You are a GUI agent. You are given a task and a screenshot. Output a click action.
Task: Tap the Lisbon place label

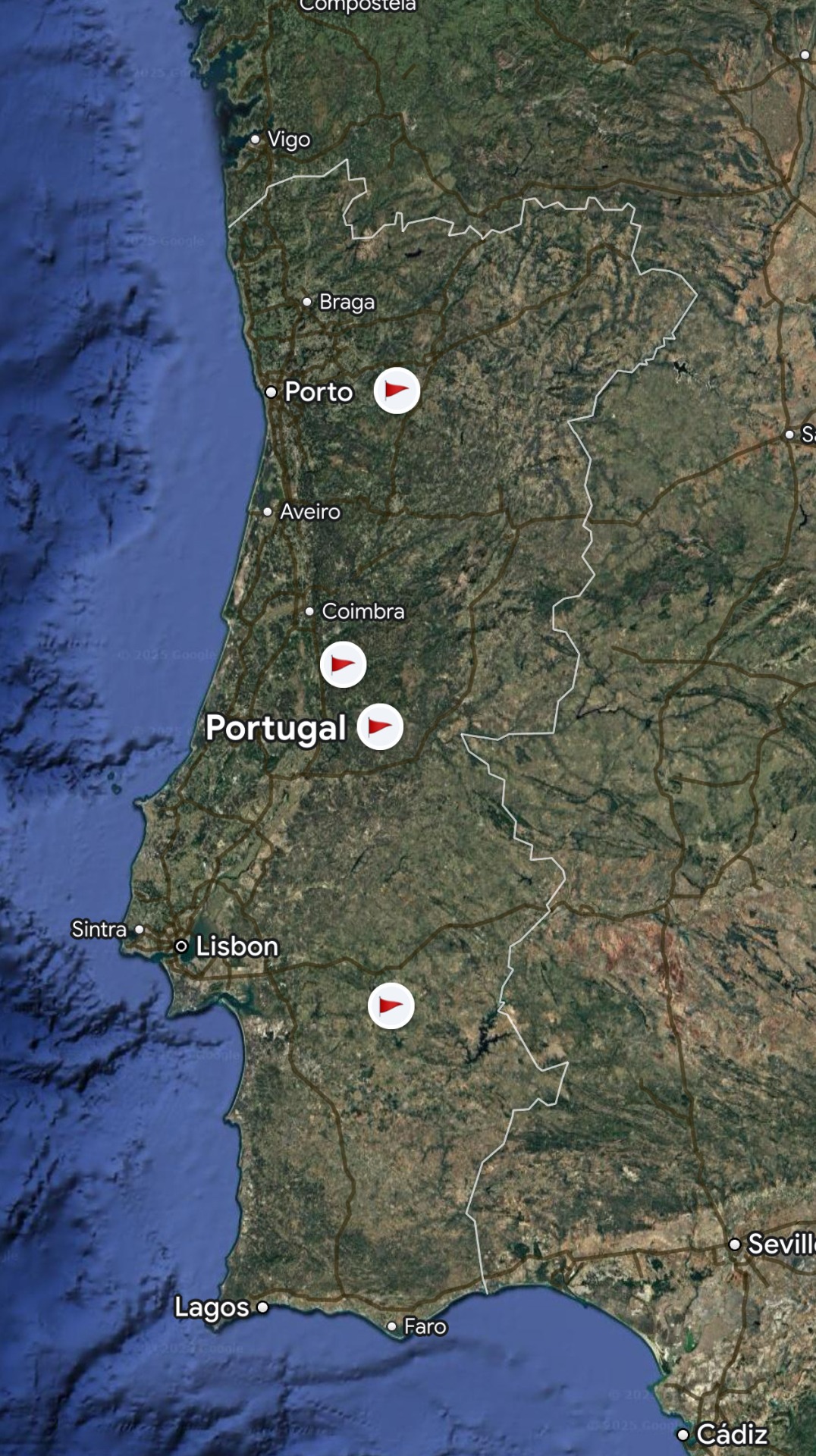(237, 946)
